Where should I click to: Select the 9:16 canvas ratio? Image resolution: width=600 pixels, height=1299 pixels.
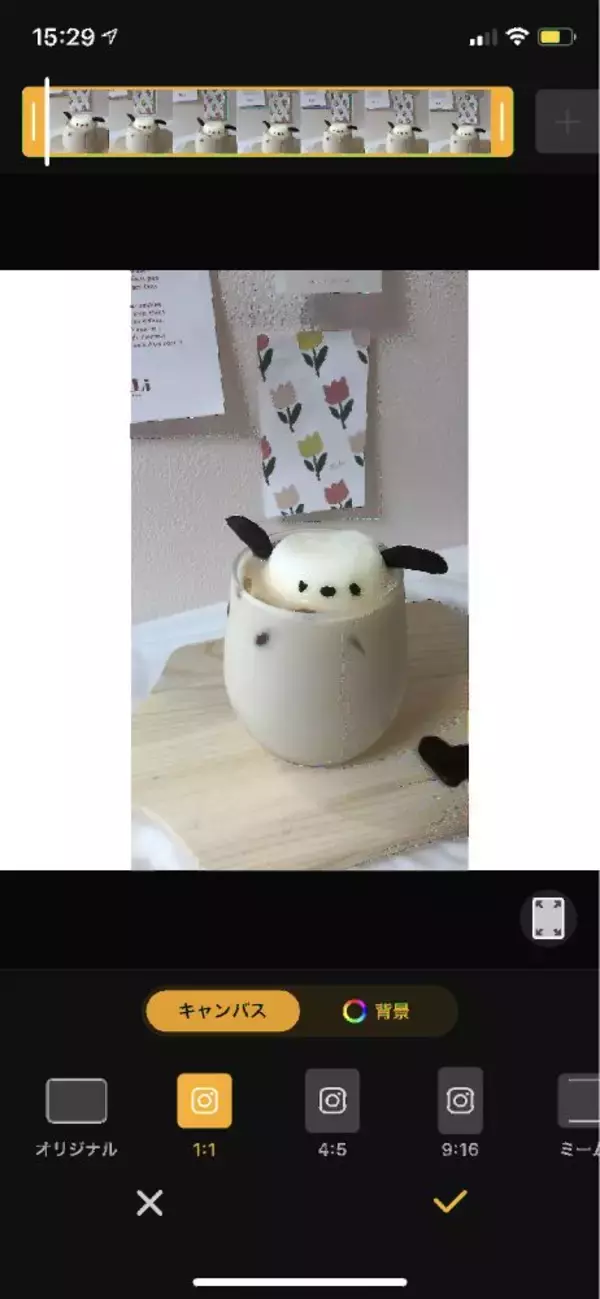coord(460,1101)
